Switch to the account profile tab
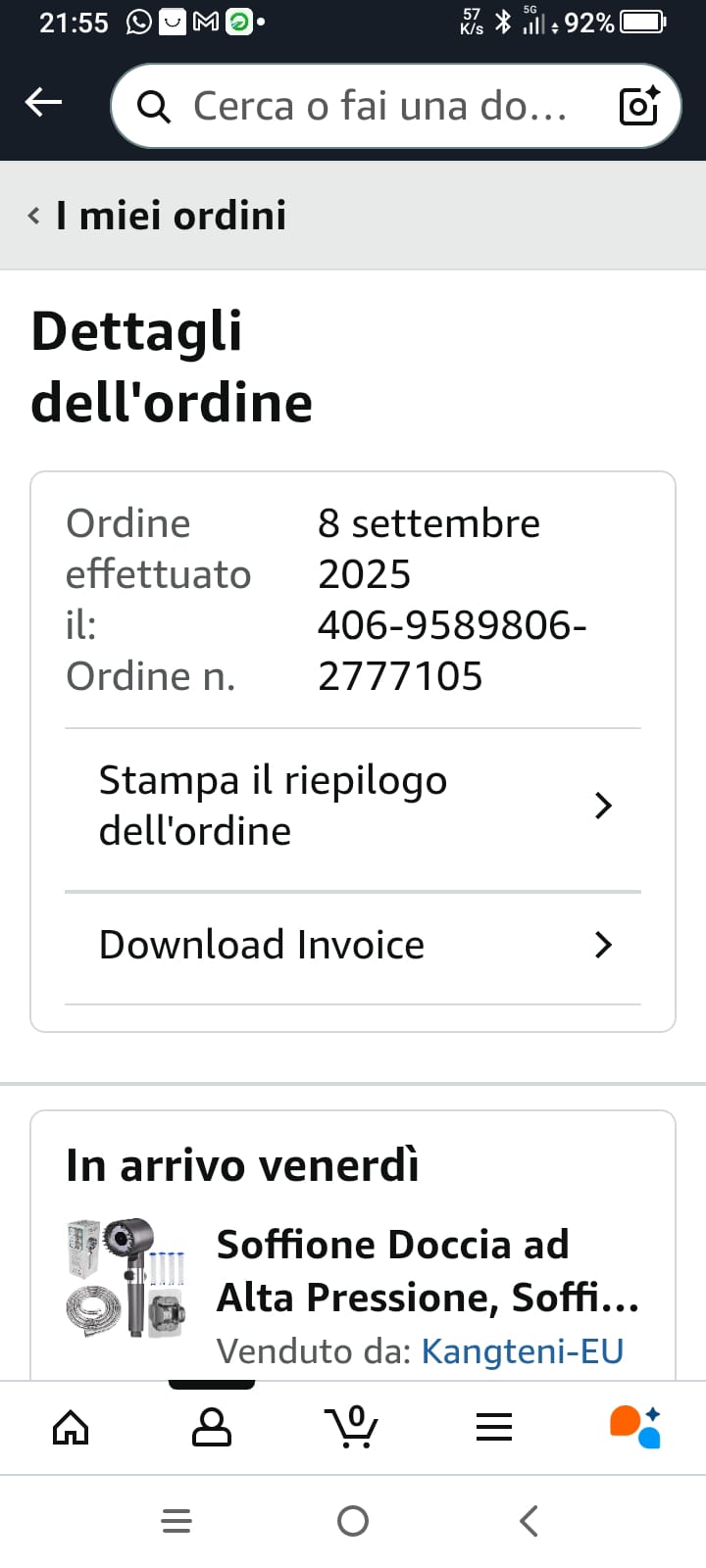 click(x=212, y=1428)
